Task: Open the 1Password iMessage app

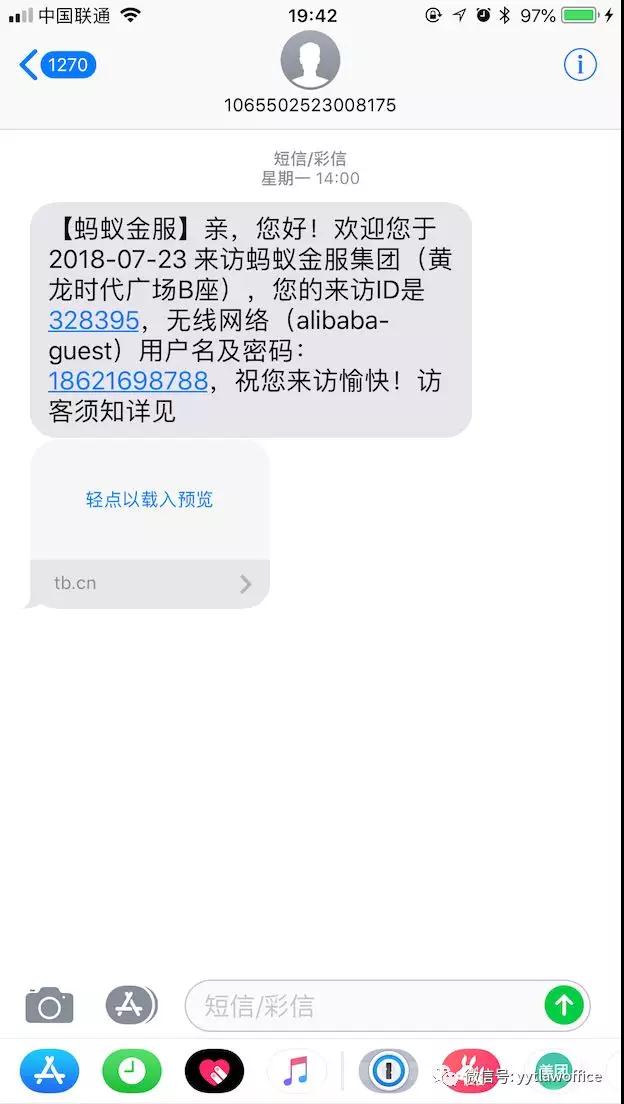Action: click(x=388, y=1072)
